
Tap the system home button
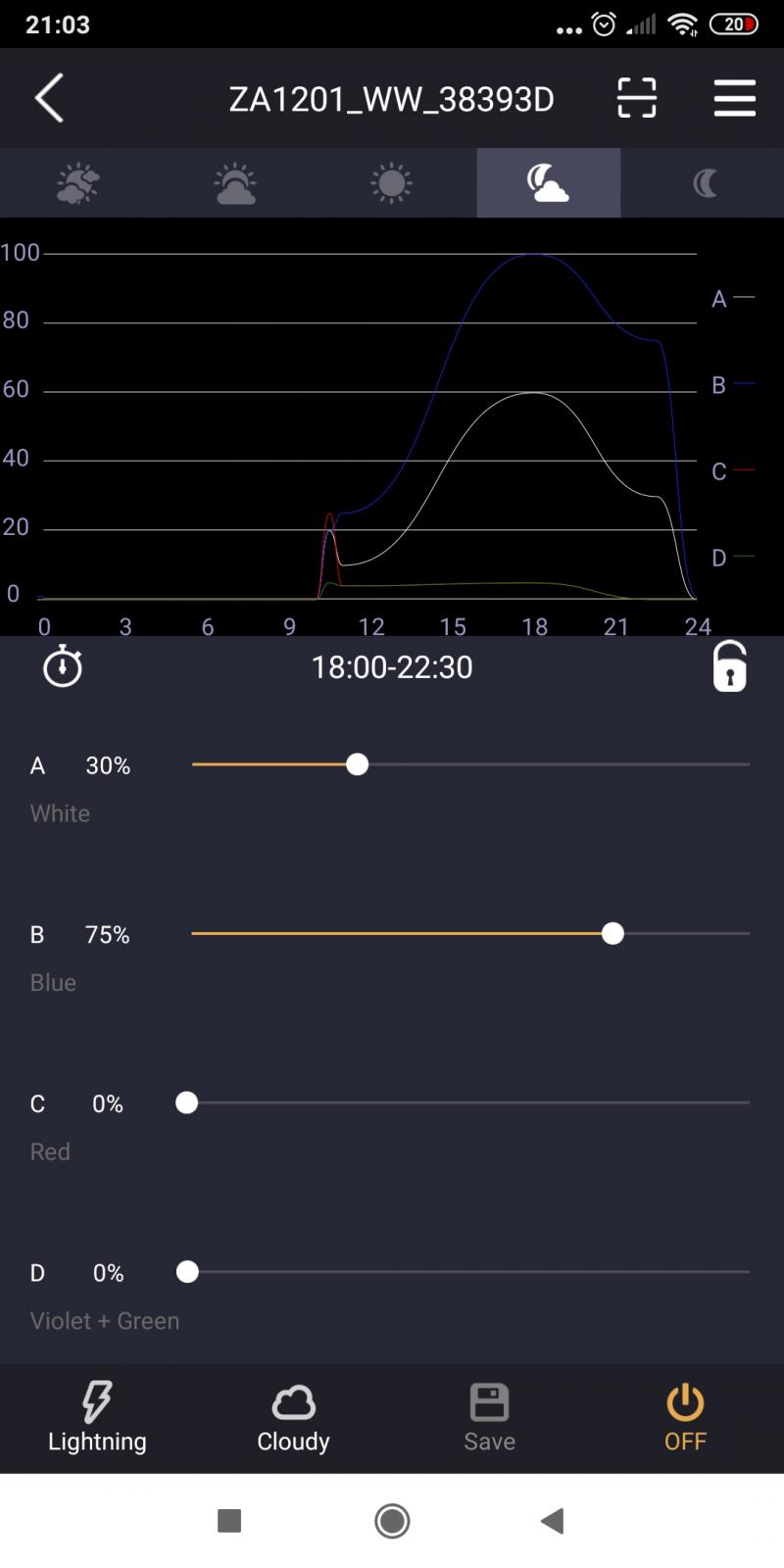[392, 1521]
